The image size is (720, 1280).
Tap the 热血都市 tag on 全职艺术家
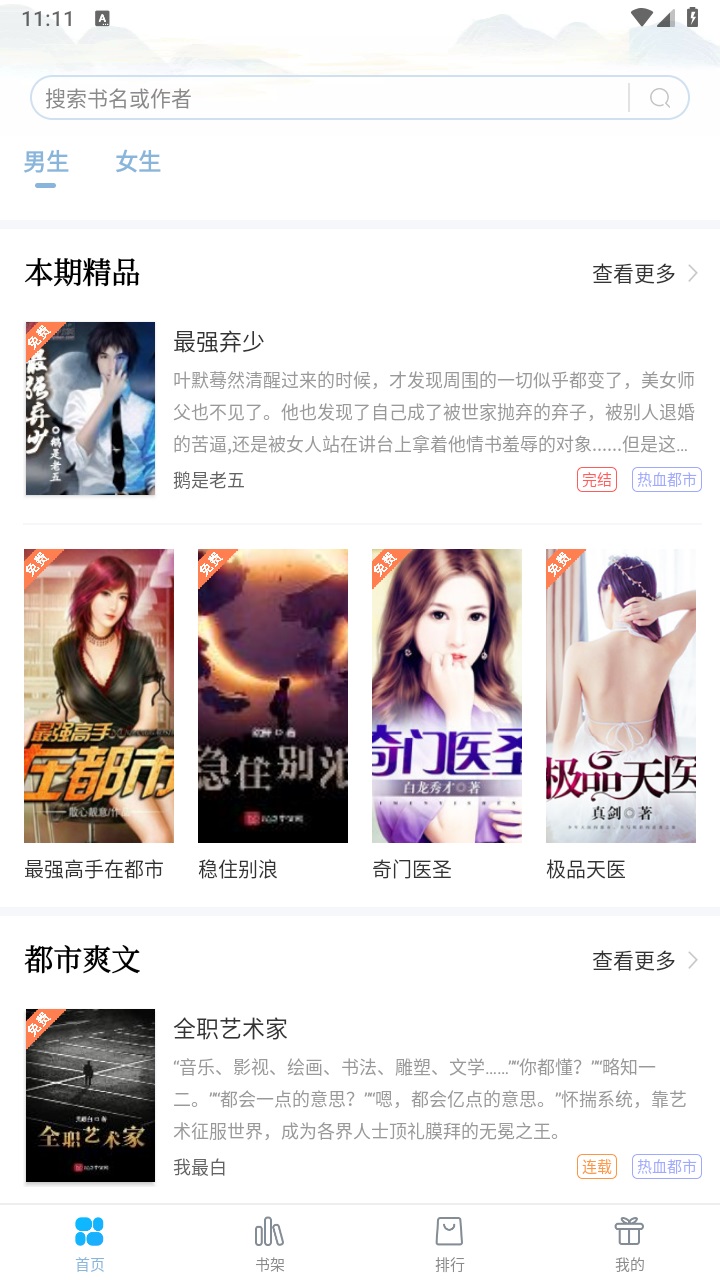tap(666, 1166)
